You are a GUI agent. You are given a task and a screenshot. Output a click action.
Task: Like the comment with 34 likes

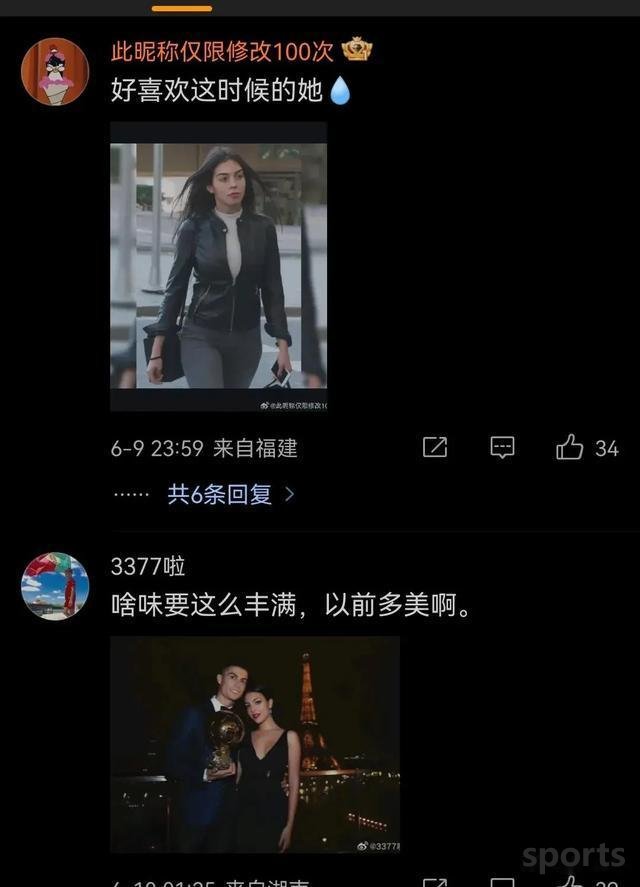pyautogui.click(x=570, y=448)
